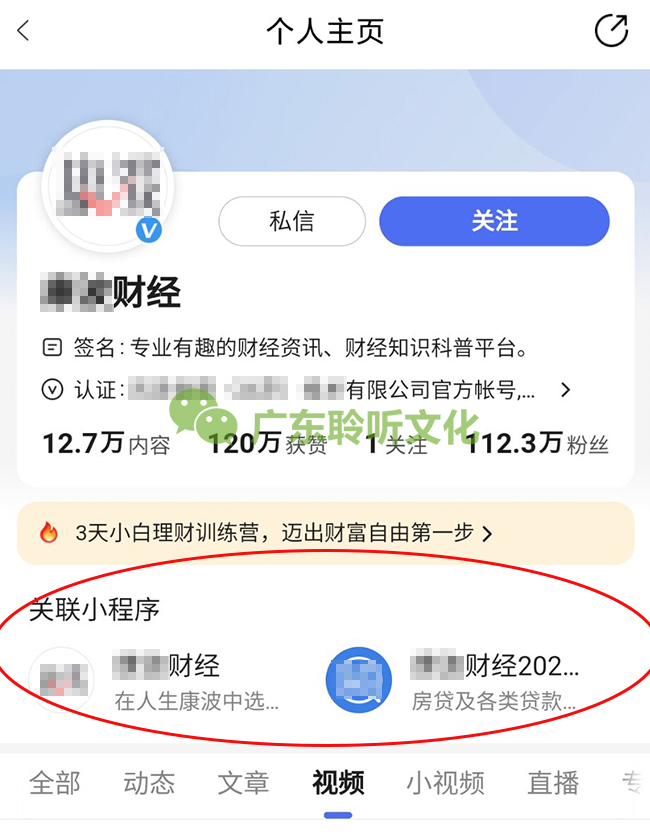
Task: Expand the 认证 verification details
Action: (566, 390)
